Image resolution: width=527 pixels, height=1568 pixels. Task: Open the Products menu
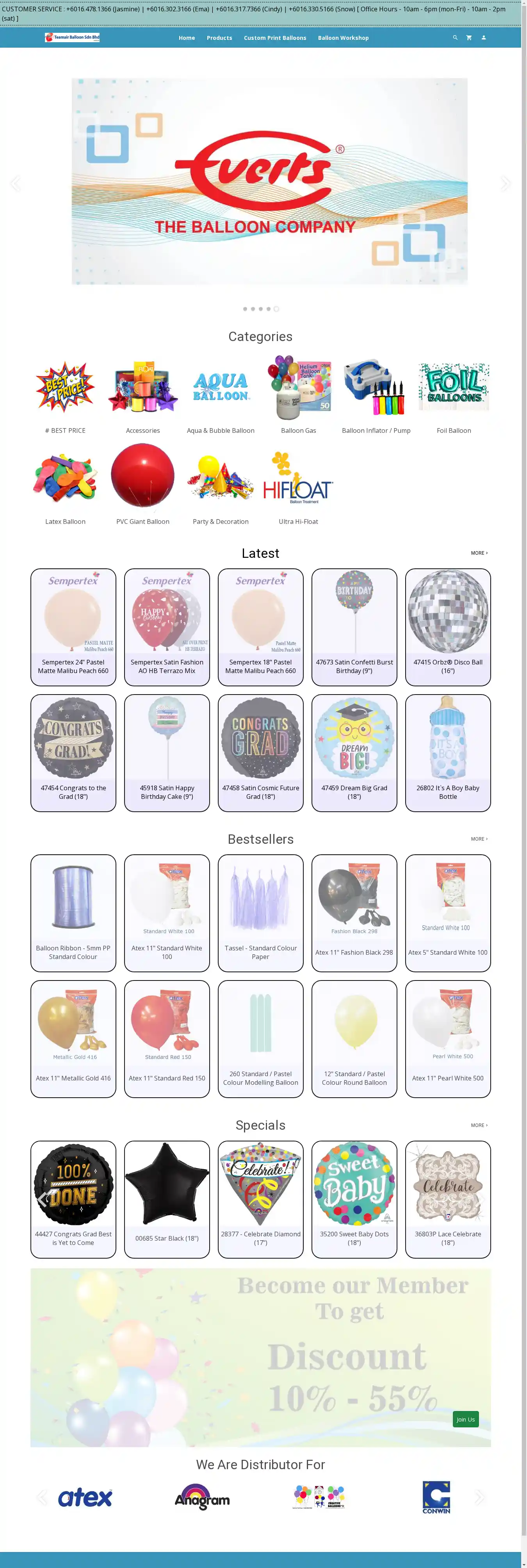(219, 38)
